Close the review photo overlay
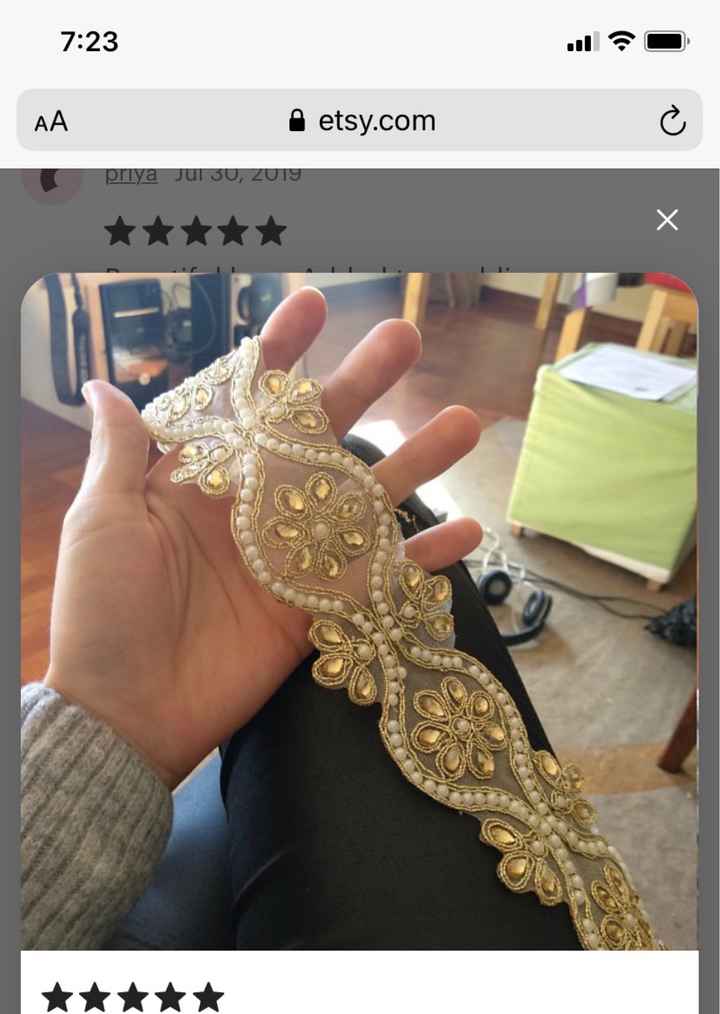Image resolution: width=720 pixels, height=1014 pixels. (x=667, y=220)
